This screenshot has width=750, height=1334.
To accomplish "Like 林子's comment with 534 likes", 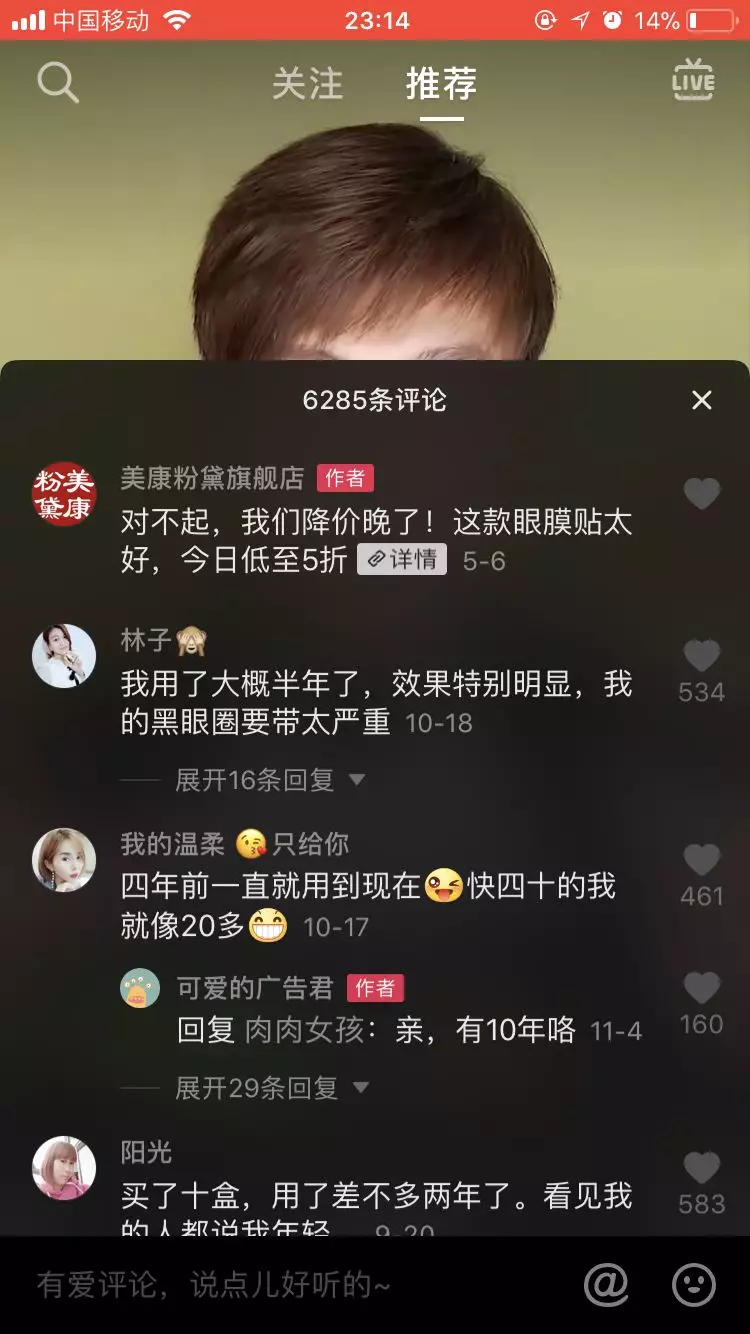I will pos(701,655).
